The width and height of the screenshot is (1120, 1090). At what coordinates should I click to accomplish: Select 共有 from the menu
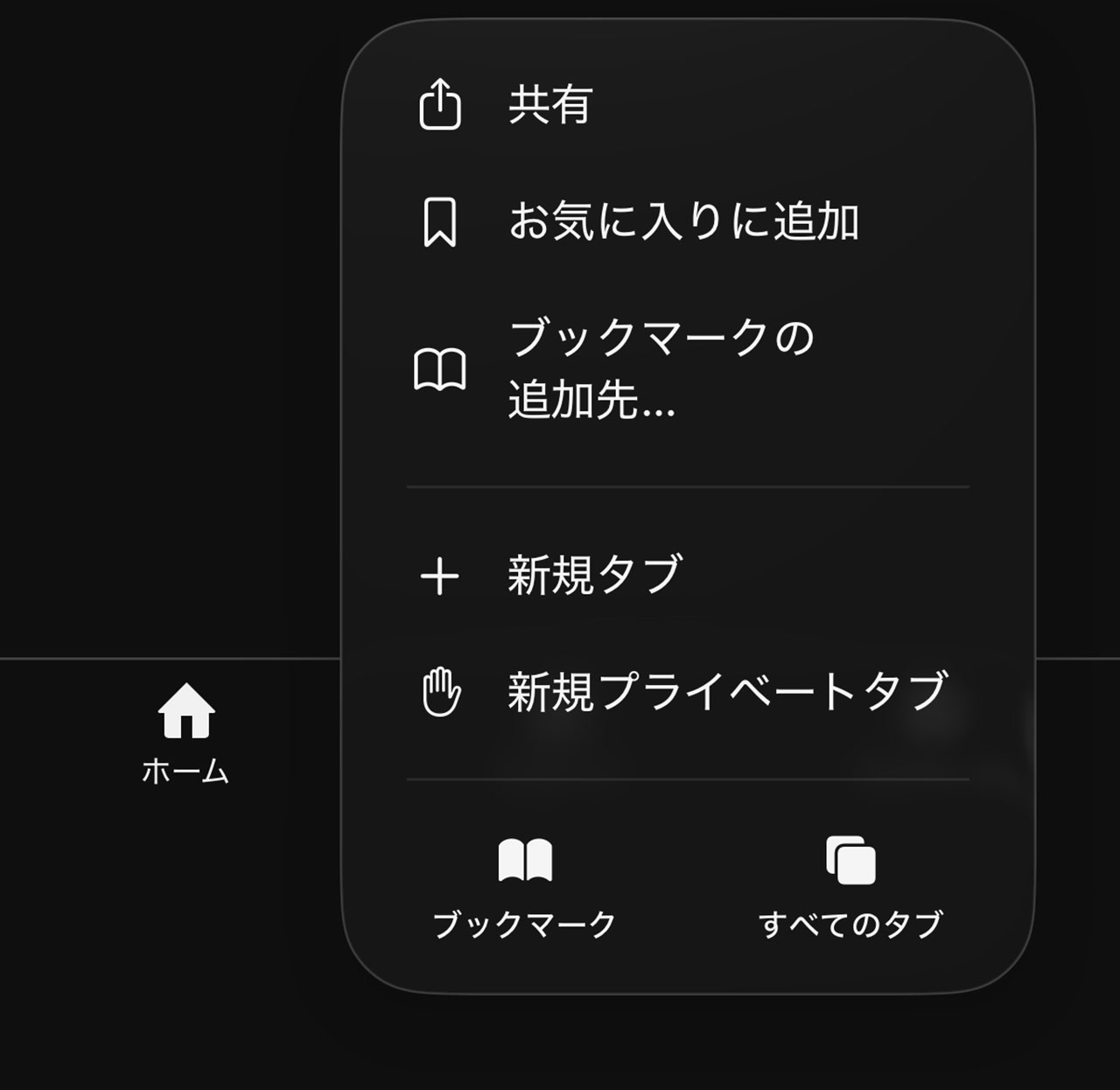click(551, 105)
